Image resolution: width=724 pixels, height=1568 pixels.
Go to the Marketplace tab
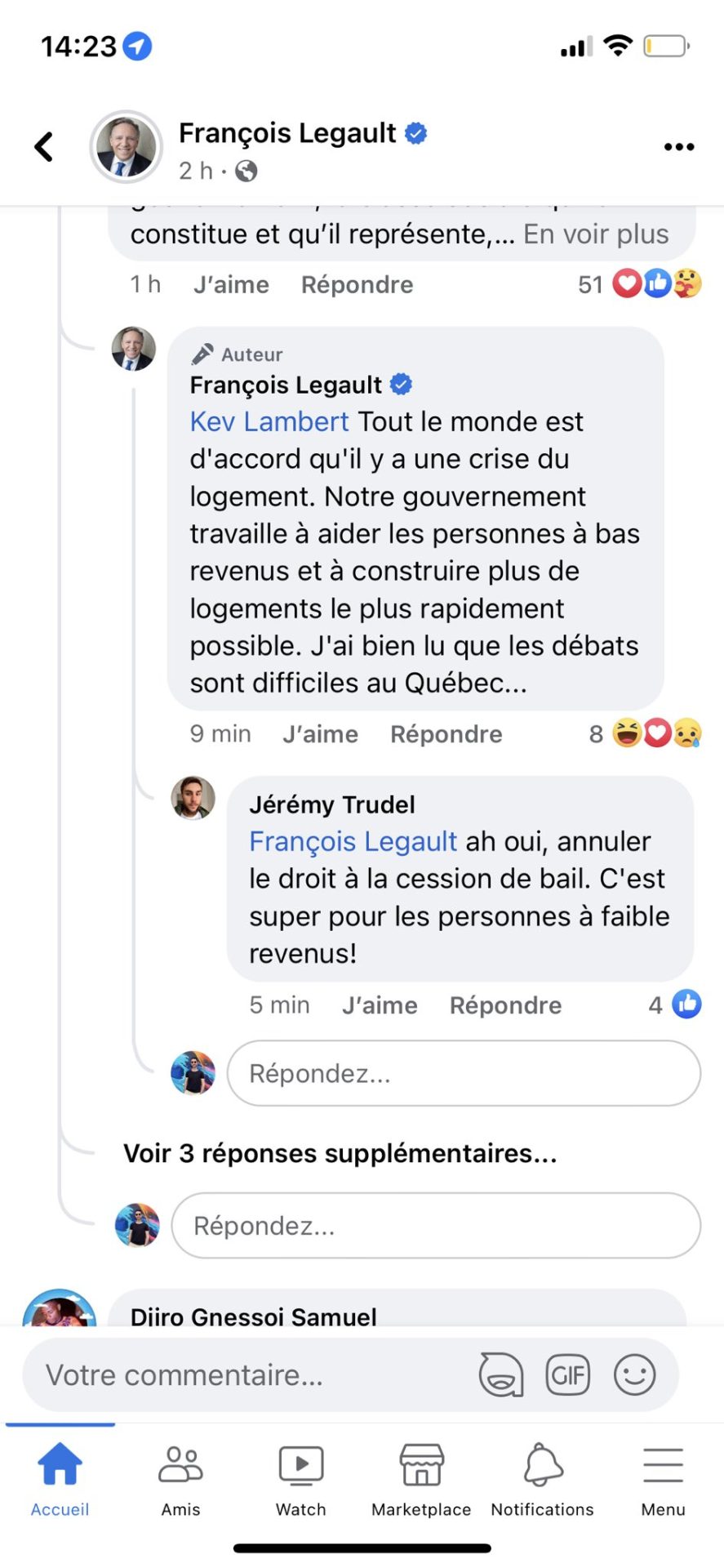tap(421, 1480)
